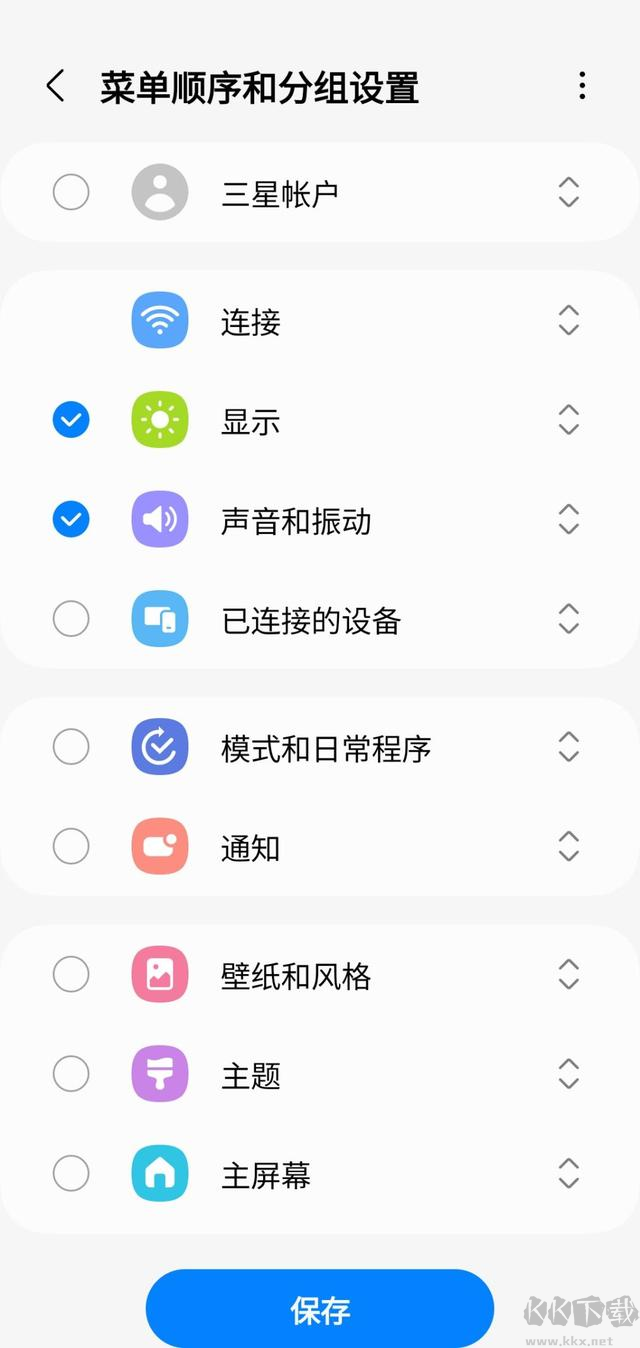Check the 已连接的设备 item
This screenshot has width=640, height=1348.
[x=71, y=619]
